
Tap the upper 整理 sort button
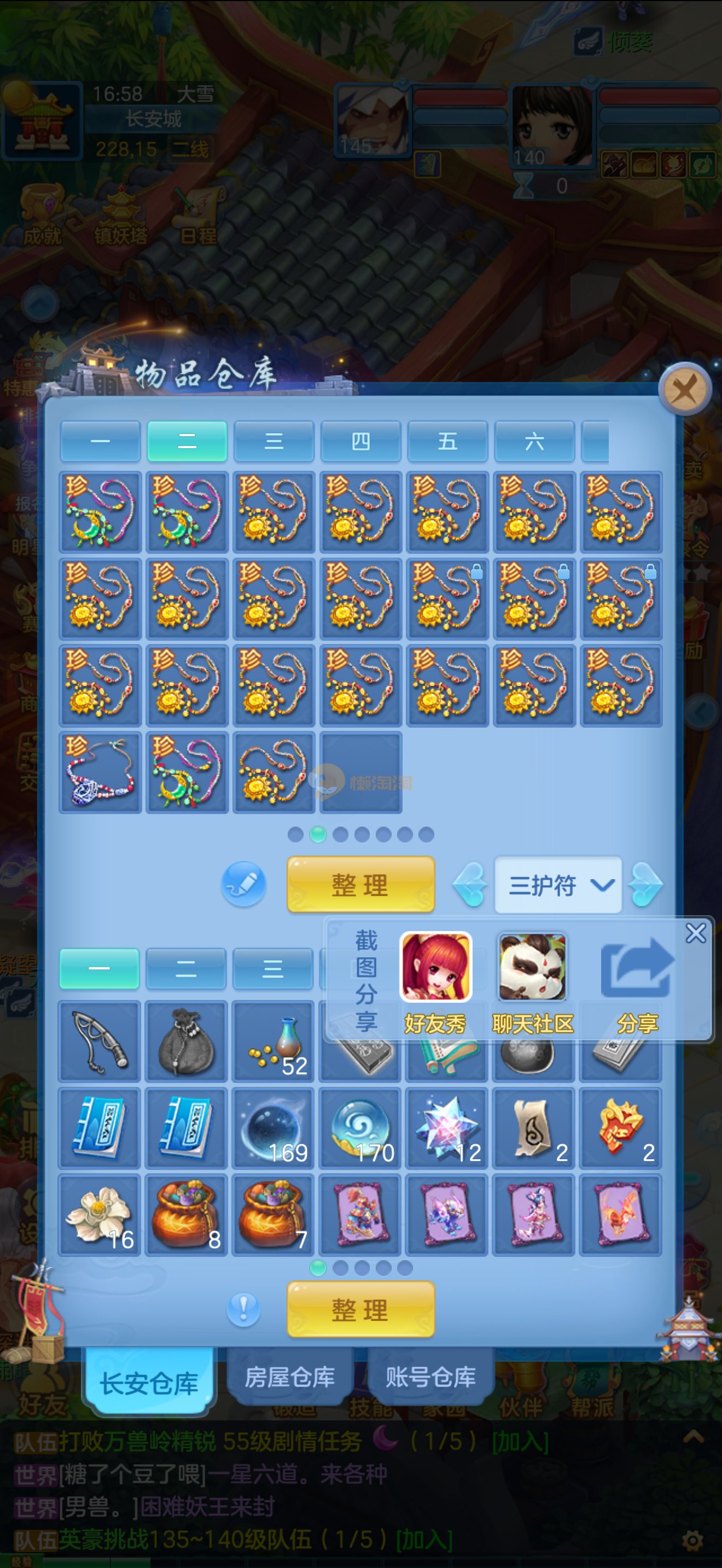click(x=360, y=885)
